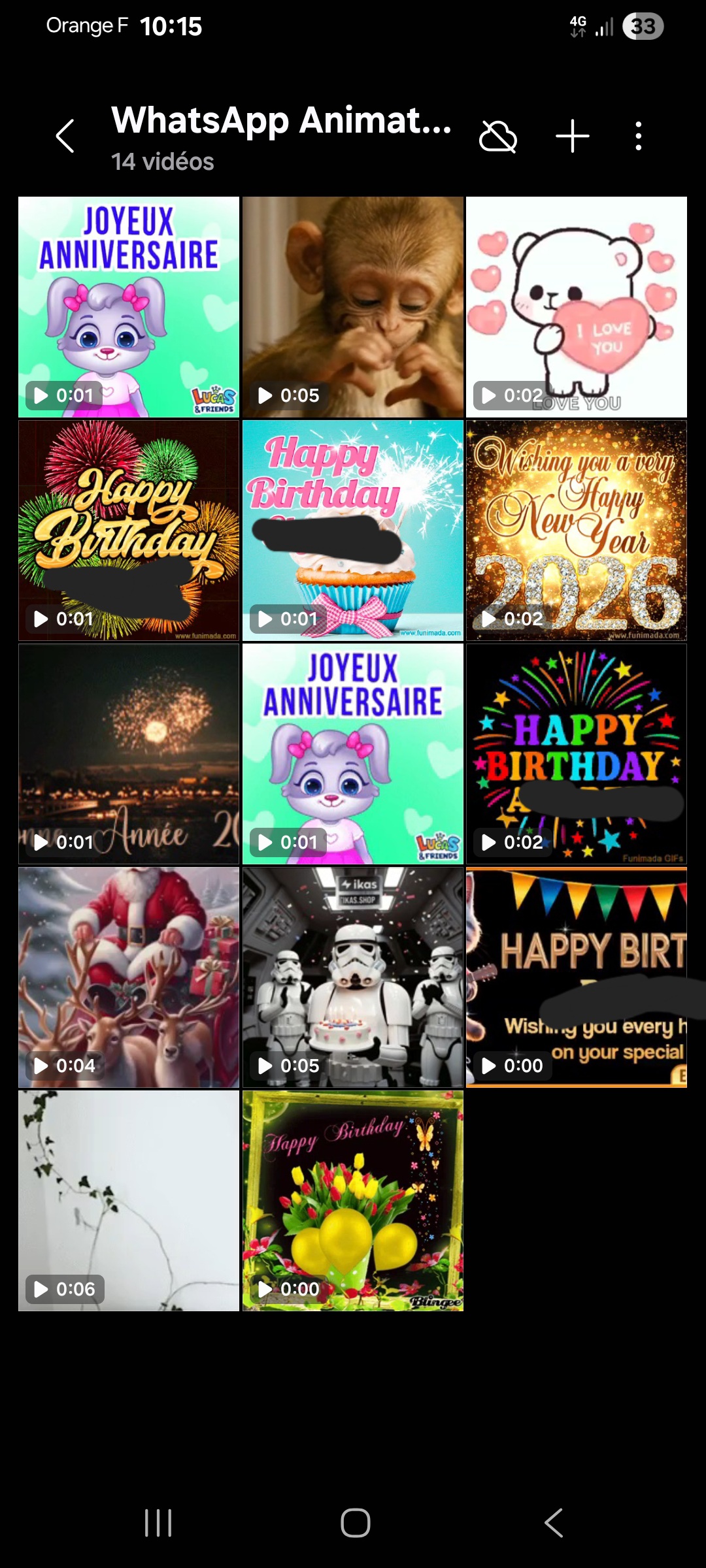The width and height of the screenshot is (706, 1568).
Task: Play the 0:06 ivy branch video
Action: [x=129, y=1201]
